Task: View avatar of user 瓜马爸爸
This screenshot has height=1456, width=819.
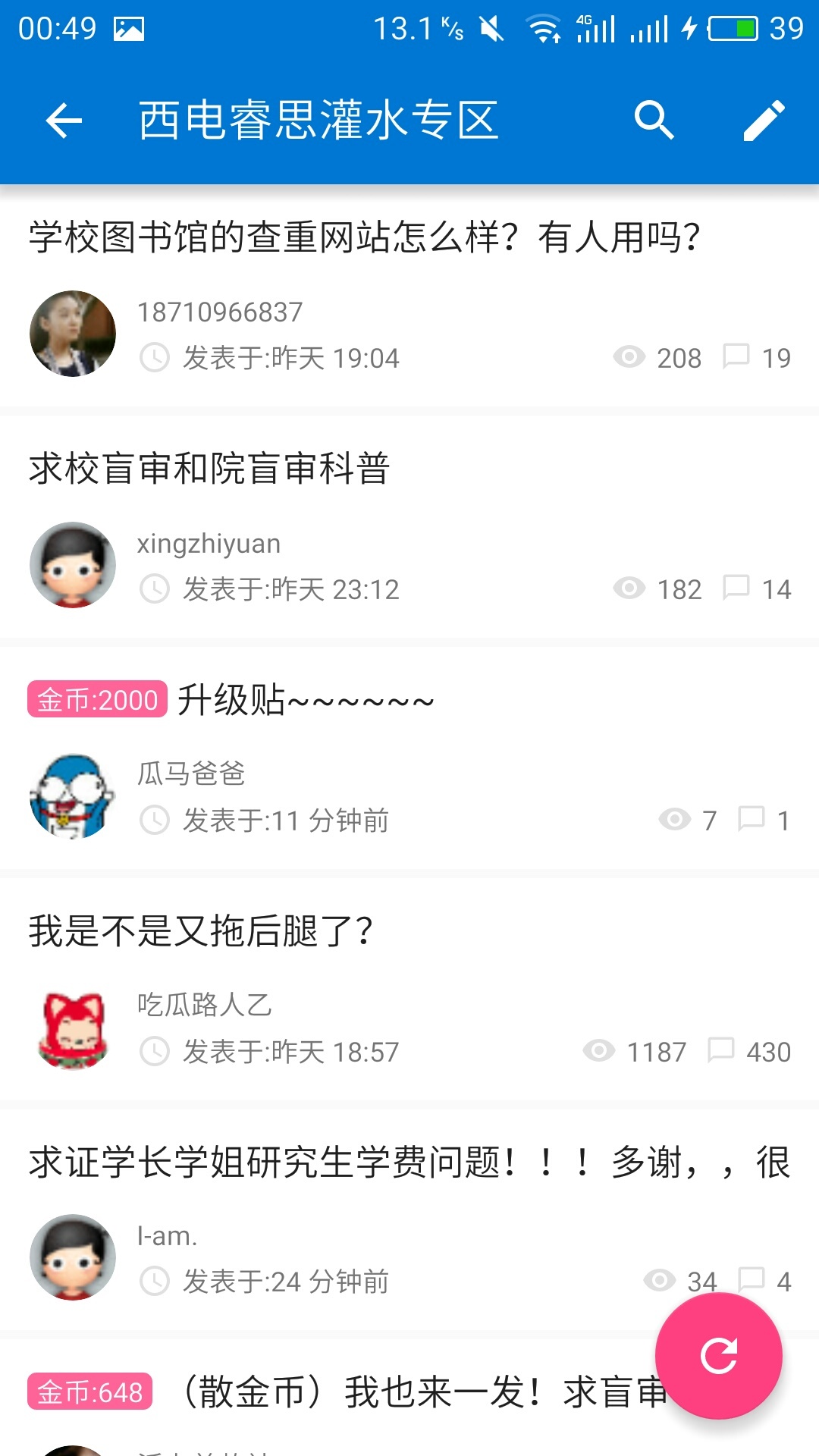Action: [x=73, y=796]
